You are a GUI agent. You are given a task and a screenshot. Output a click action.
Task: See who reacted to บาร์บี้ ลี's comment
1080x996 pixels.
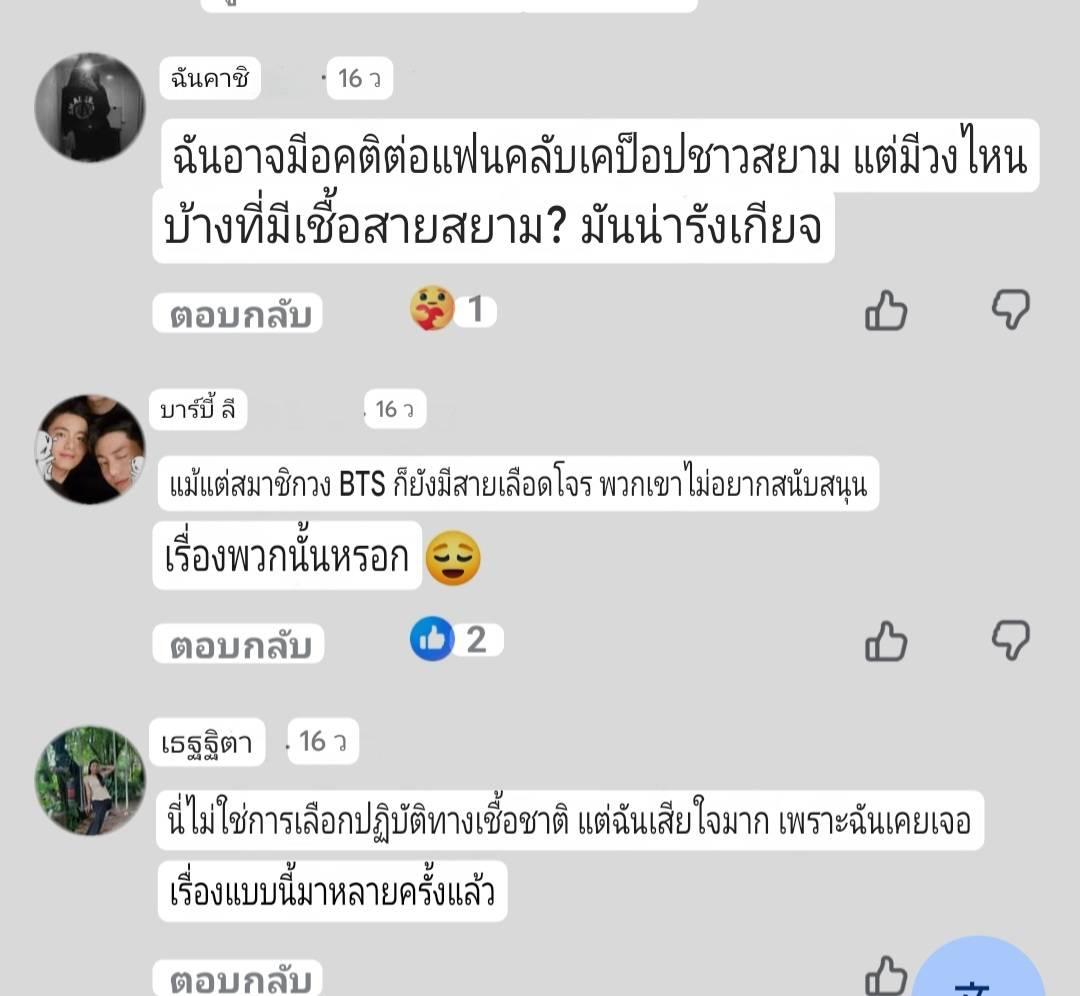456,640
